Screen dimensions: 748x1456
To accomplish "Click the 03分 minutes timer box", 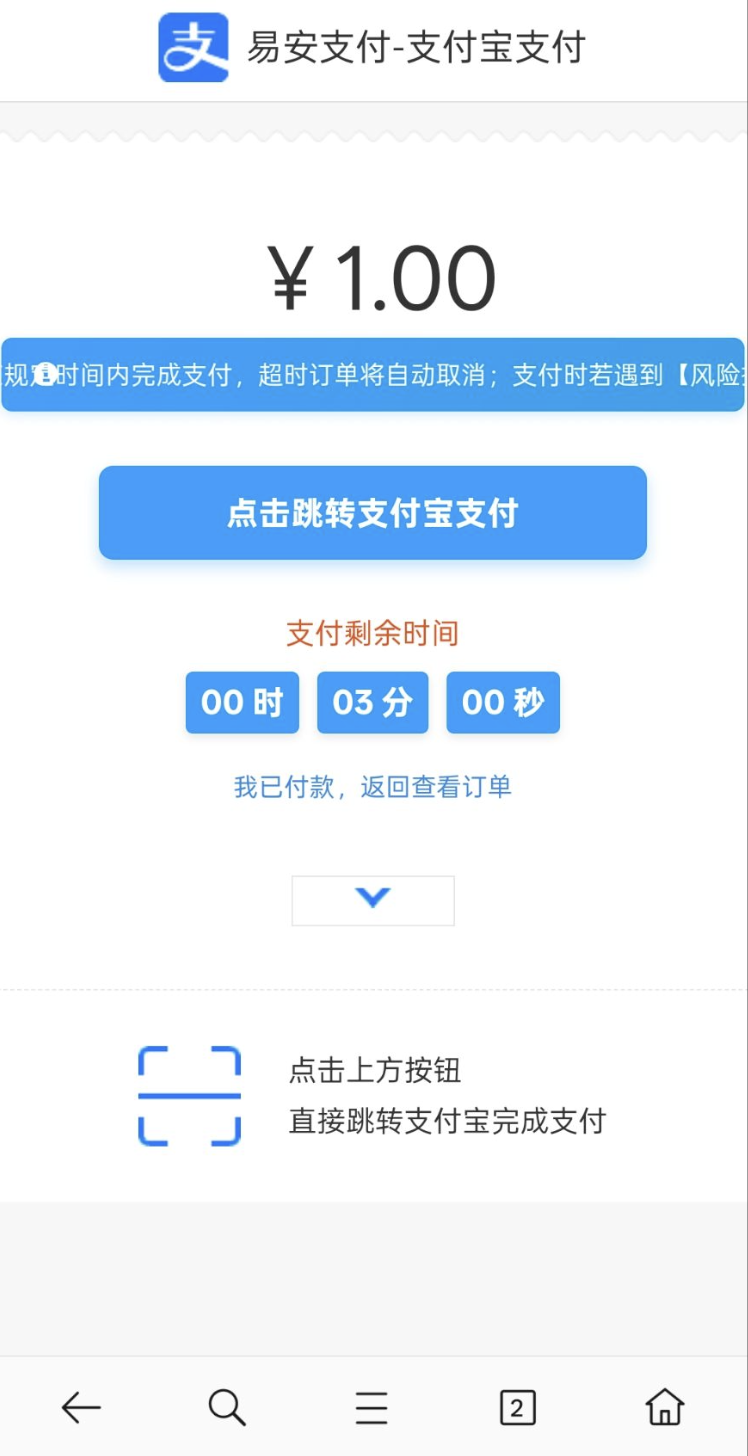I will [x=372, y=702].
